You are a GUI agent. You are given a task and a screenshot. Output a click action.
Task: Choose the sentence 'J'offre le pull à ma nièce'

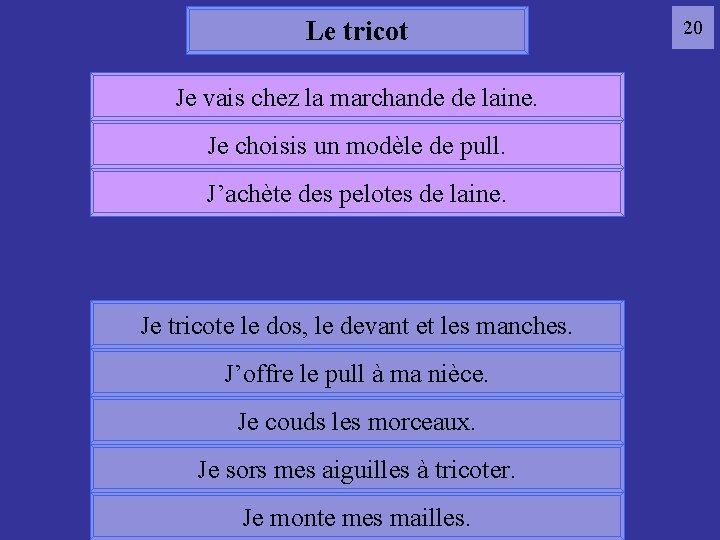click(x=357, y=373)
